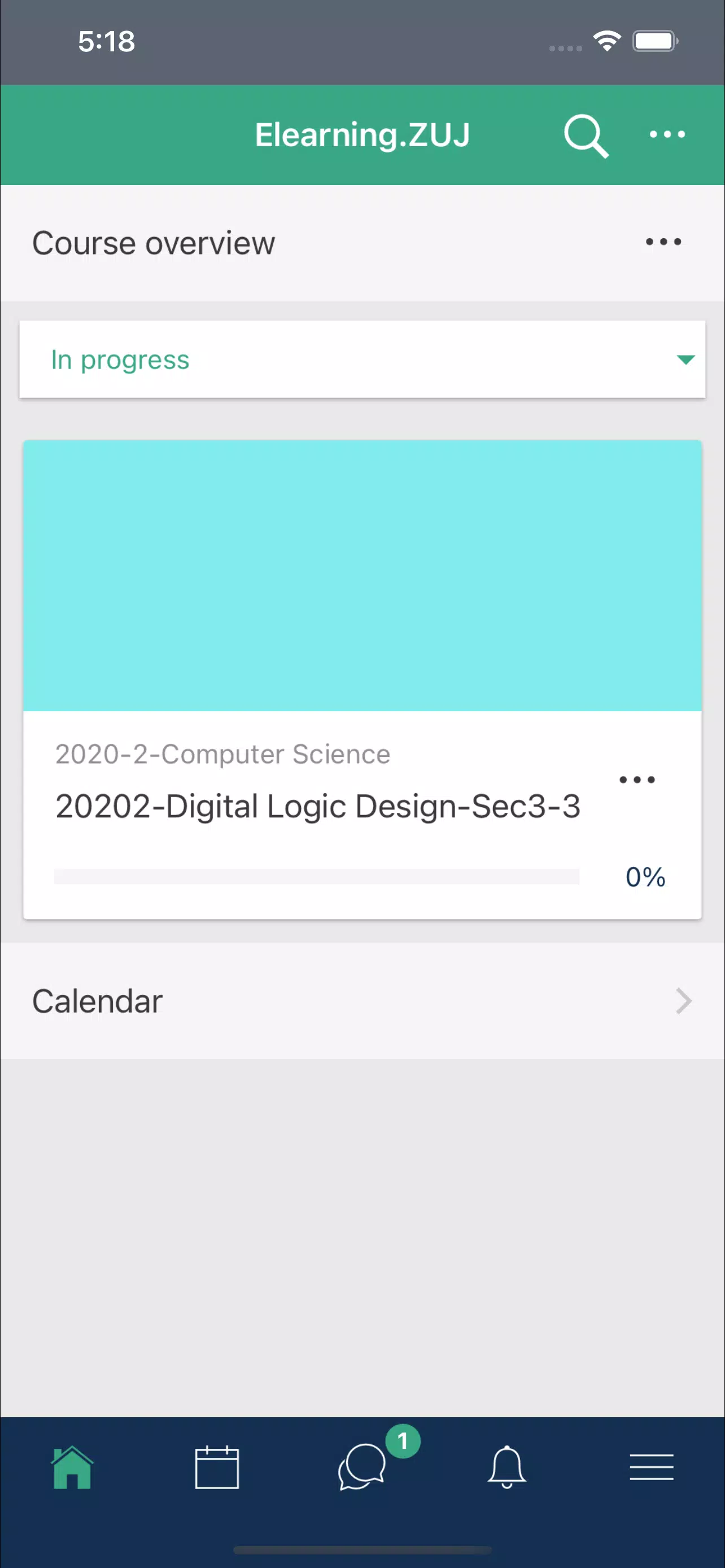Open options for Digital Logic Design course
The width and height of the screenshot is (725, 1568).
tap(637, 779)
